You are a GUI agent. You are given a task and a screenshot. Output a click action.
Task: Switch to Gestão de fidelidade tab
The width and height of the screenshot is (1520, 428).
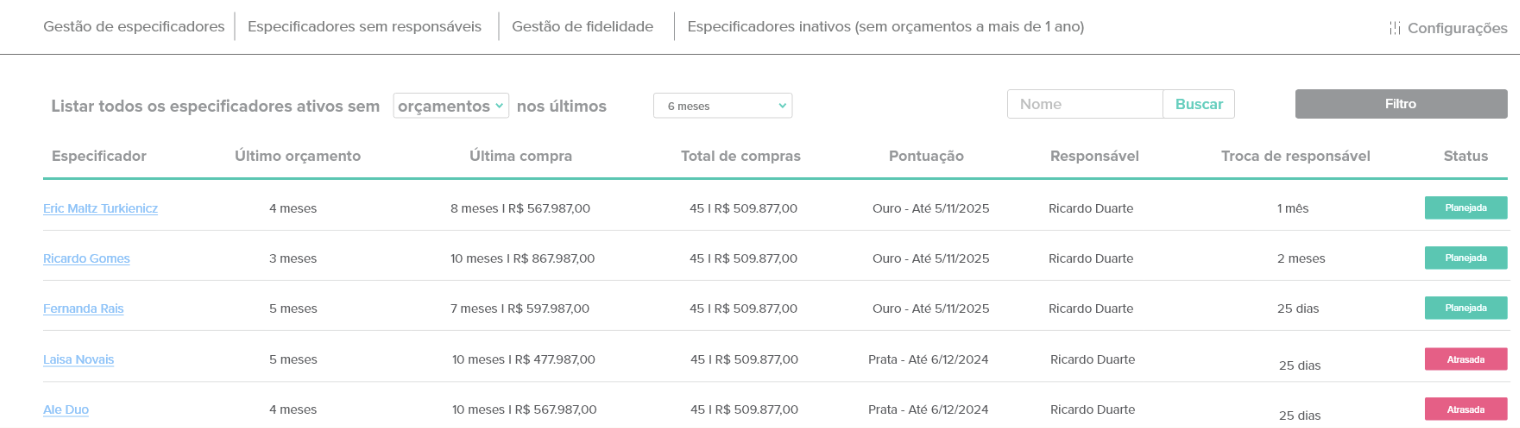click(582, 27)
